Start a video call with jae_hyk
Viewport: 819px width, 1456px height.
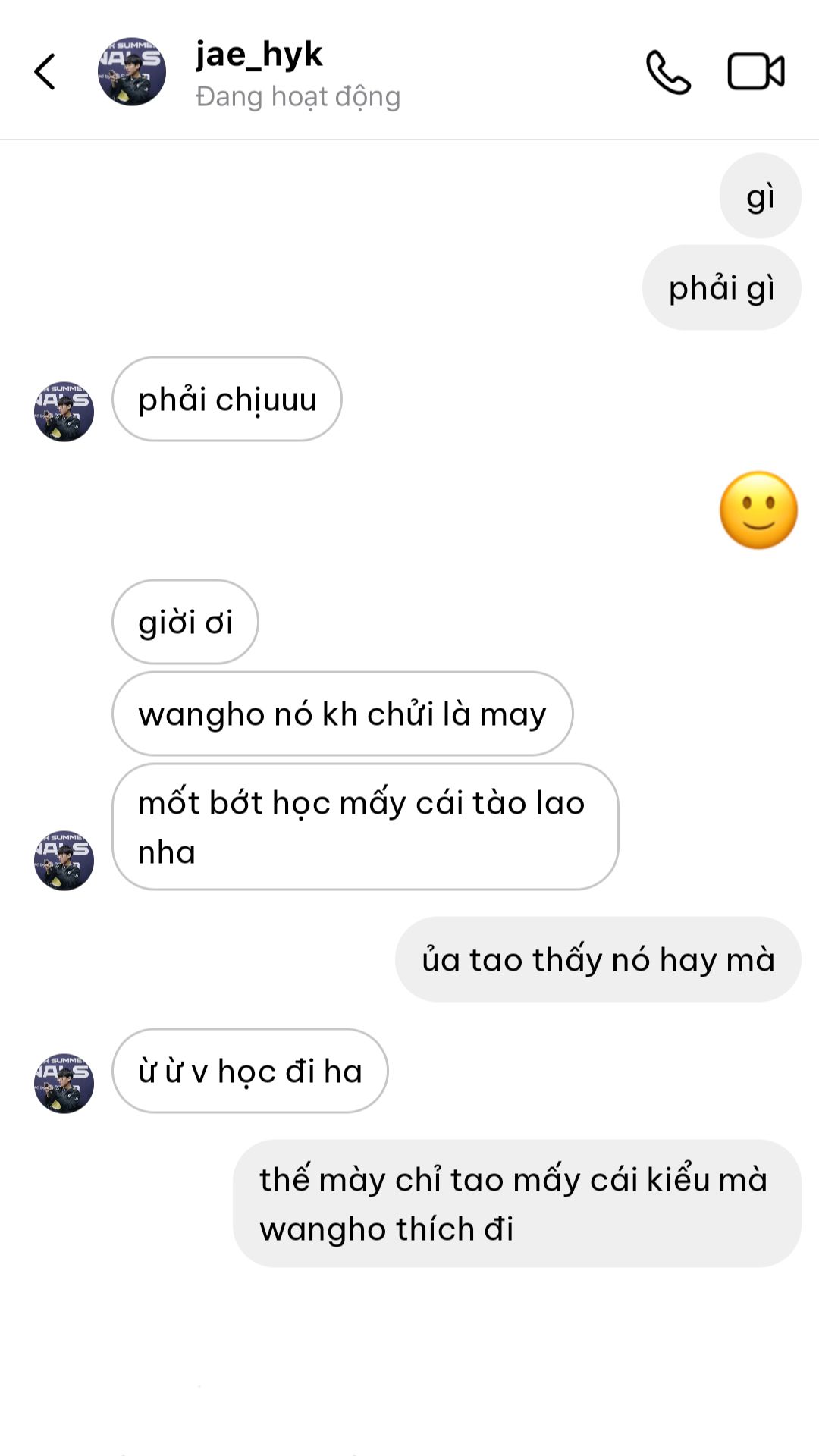(755, 72)
